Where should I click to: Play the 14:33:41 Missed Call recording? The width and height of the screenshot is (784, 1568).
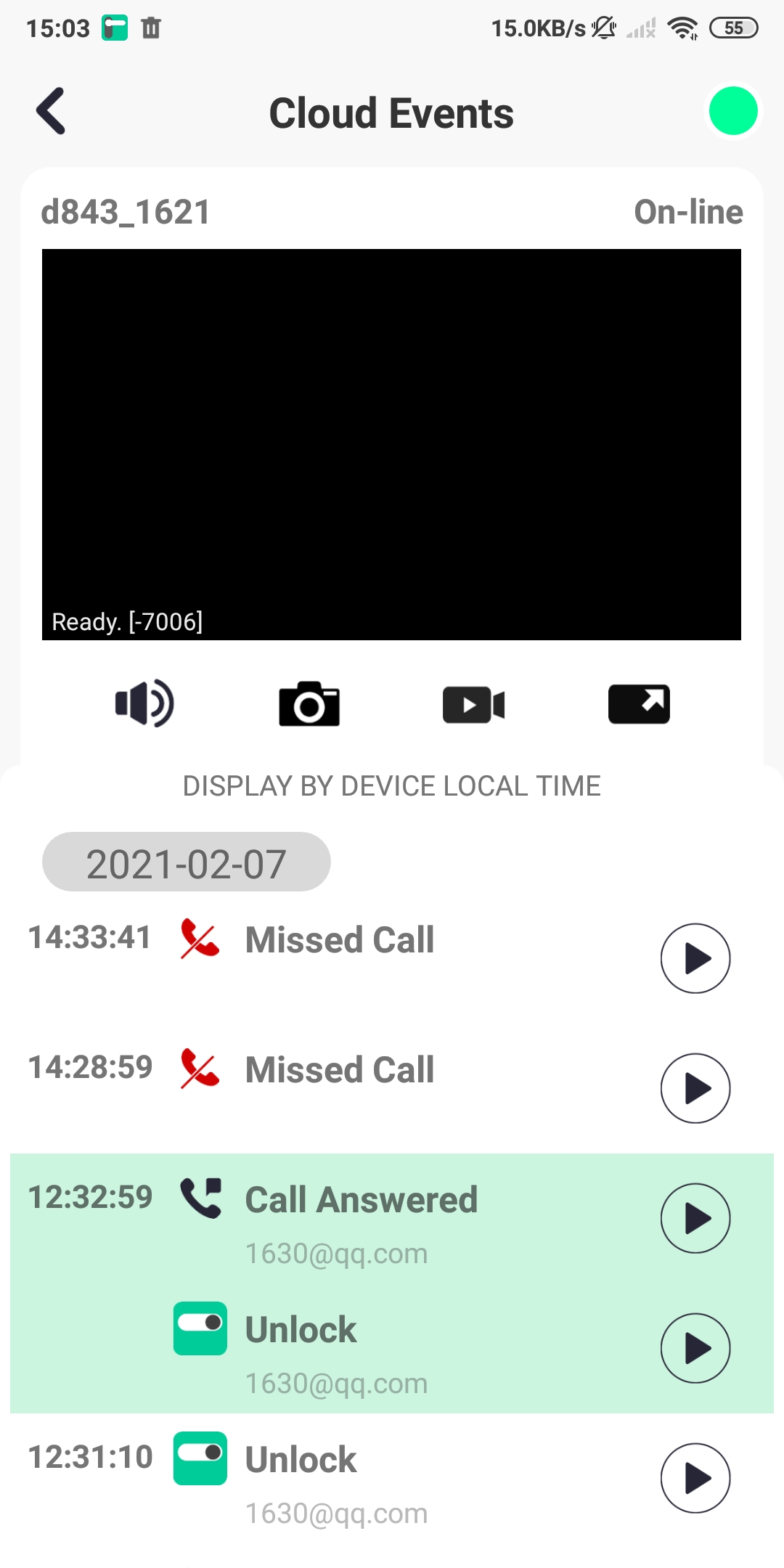point(695,958)
